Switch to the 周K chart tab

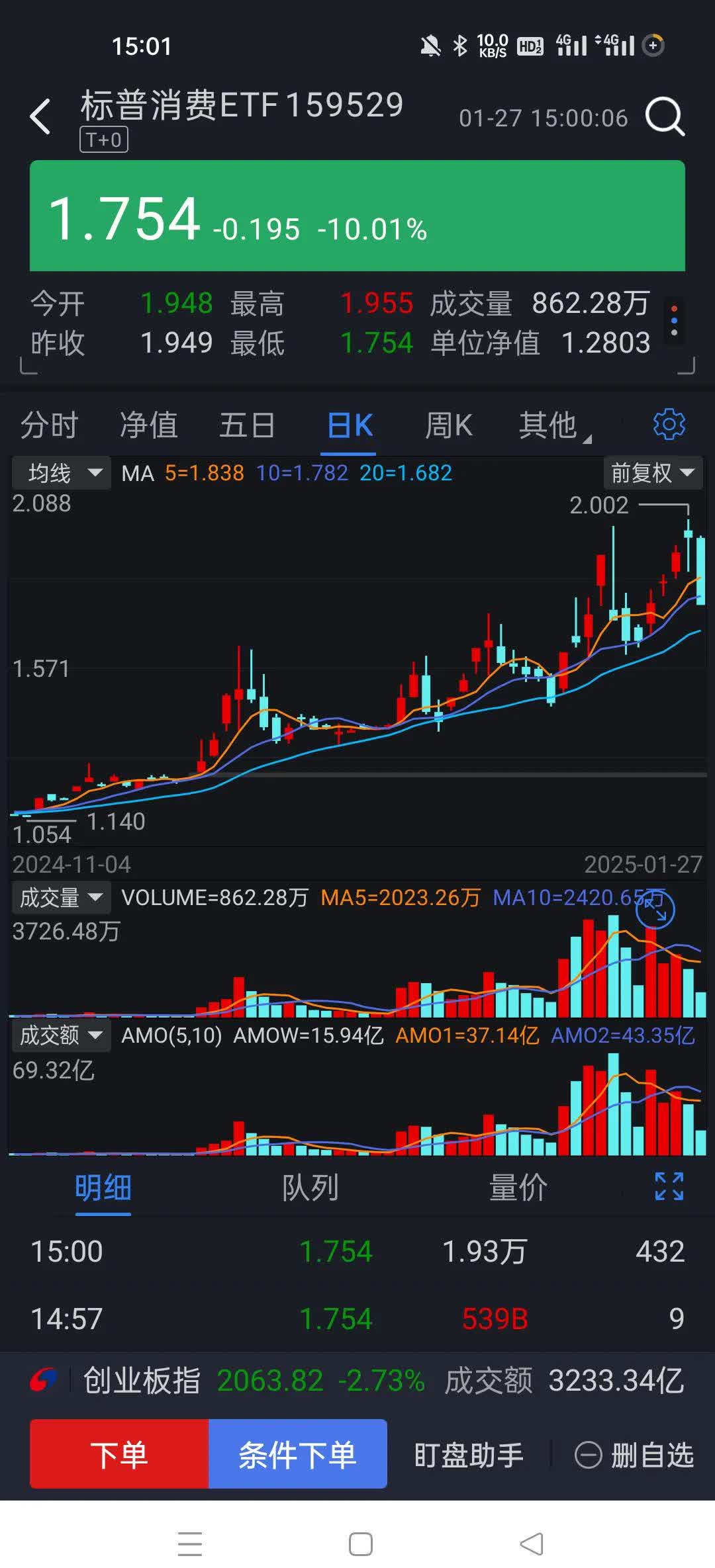tap(449, 424)
